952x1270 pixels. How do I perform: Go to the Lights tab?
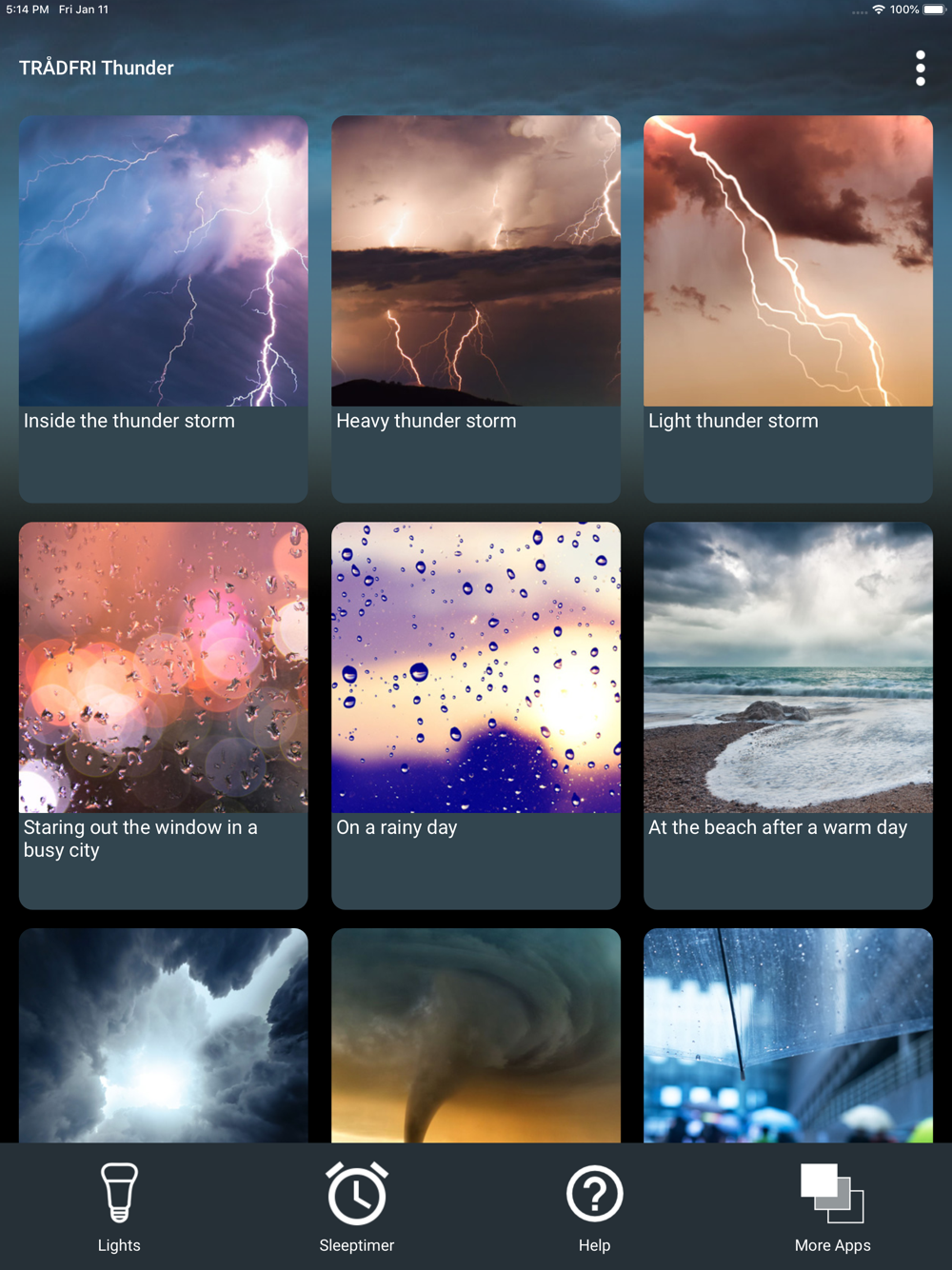coord(119,1206)
